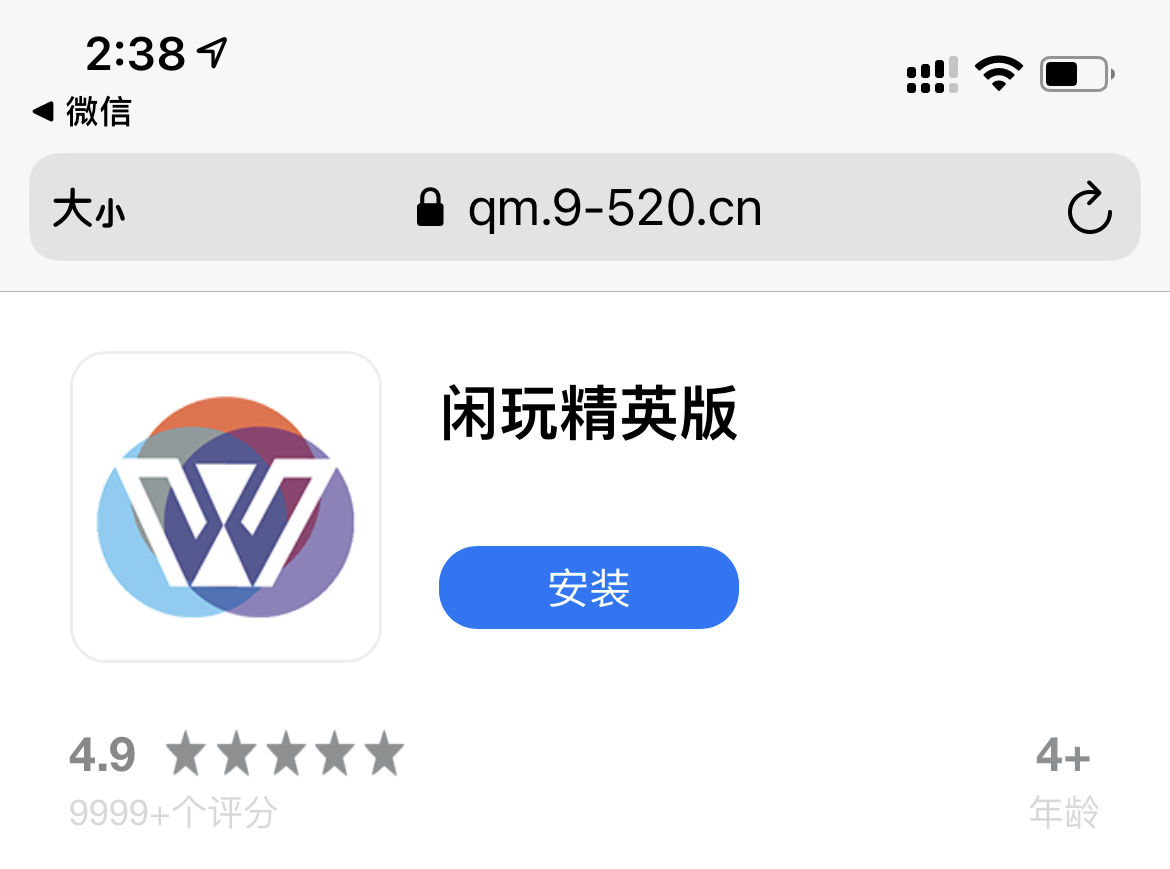Return to 微信 via the back link
This screenshot has width=1170, height=869.
82,111
